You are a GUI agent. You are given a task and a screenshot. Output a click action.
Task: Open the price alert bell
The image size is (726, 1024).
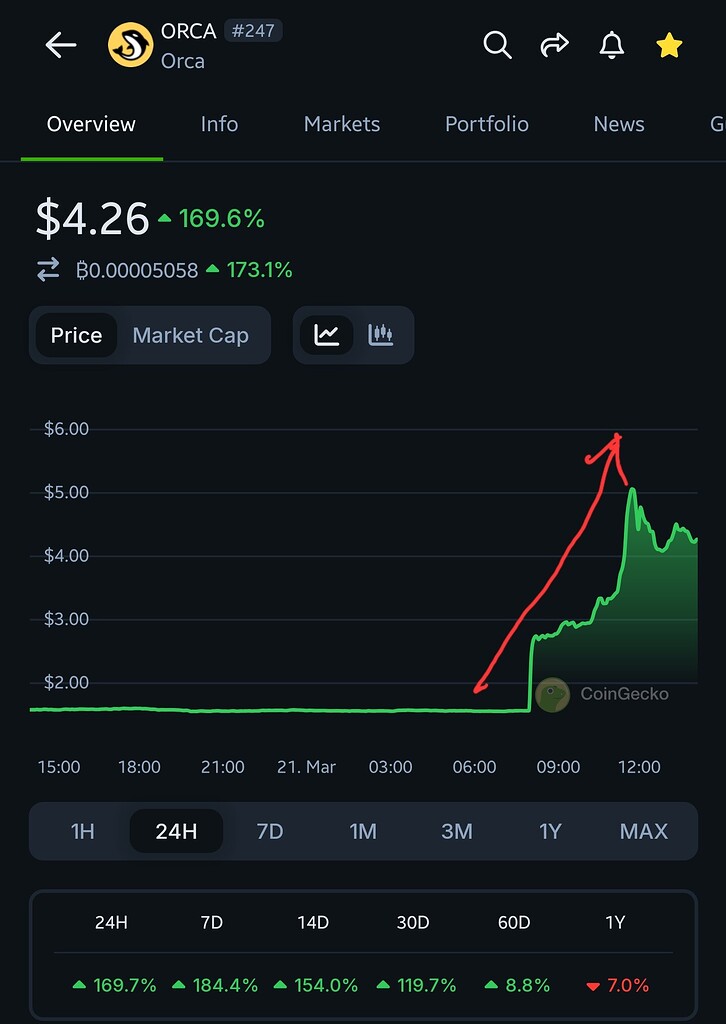(612, 45)
